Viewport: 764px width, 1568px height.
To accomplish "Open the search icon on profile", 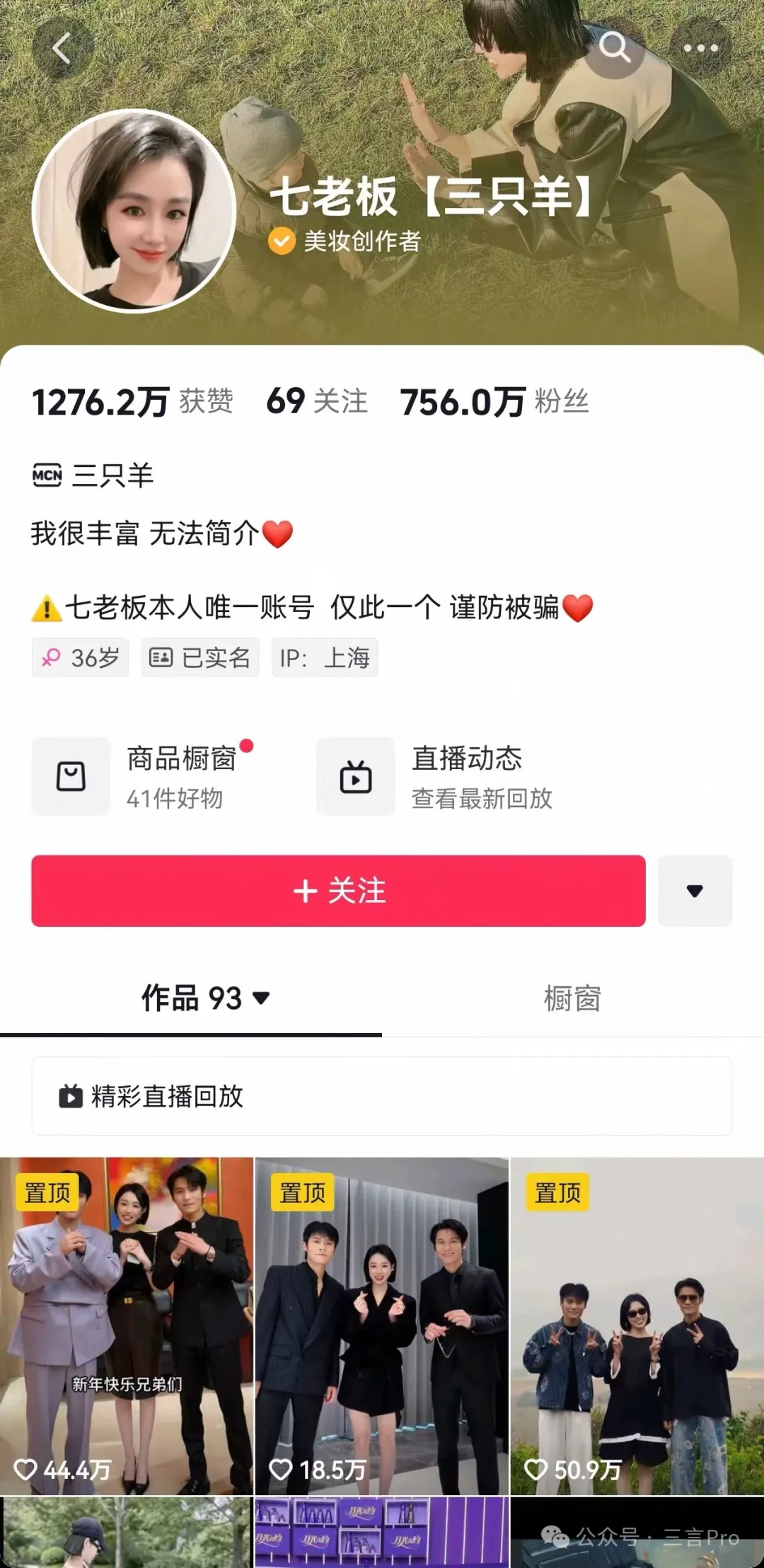I will (614, 48).
